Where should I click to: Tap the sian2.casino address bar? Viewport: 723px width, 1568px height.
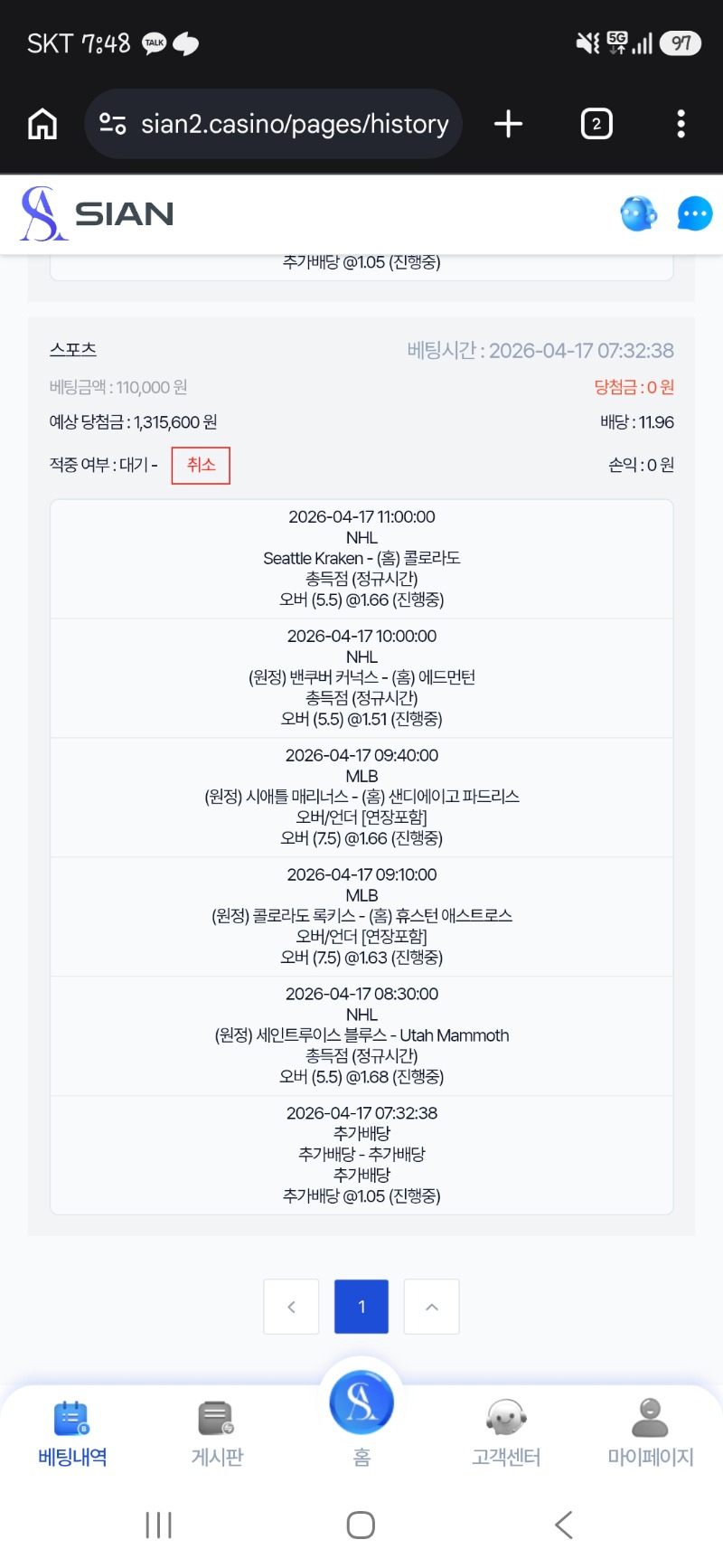[x=294, y=124]
